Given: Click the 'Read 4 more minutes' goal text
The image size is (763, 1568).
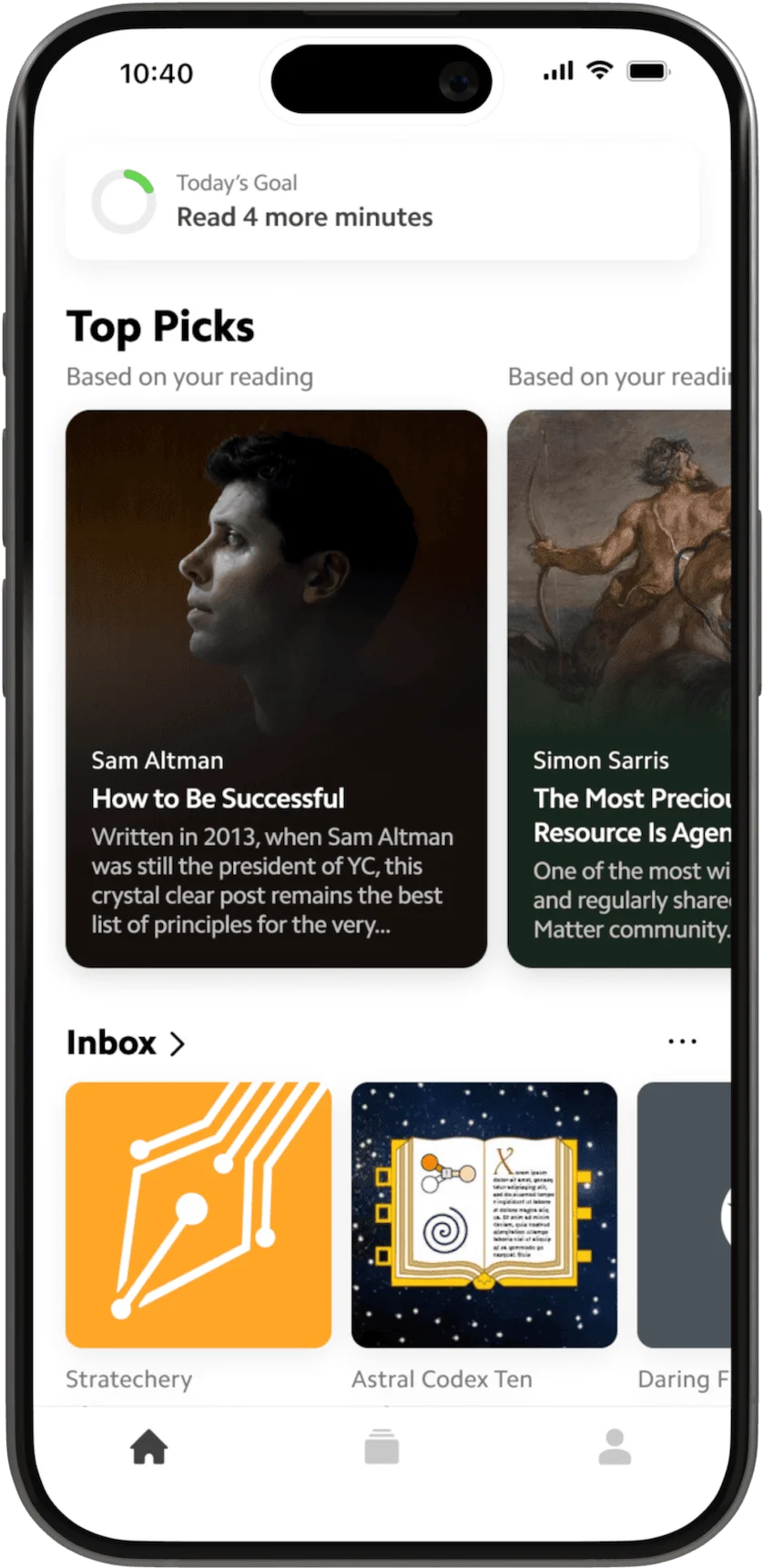Looking at the screenshot, I should tap(304, 218).
